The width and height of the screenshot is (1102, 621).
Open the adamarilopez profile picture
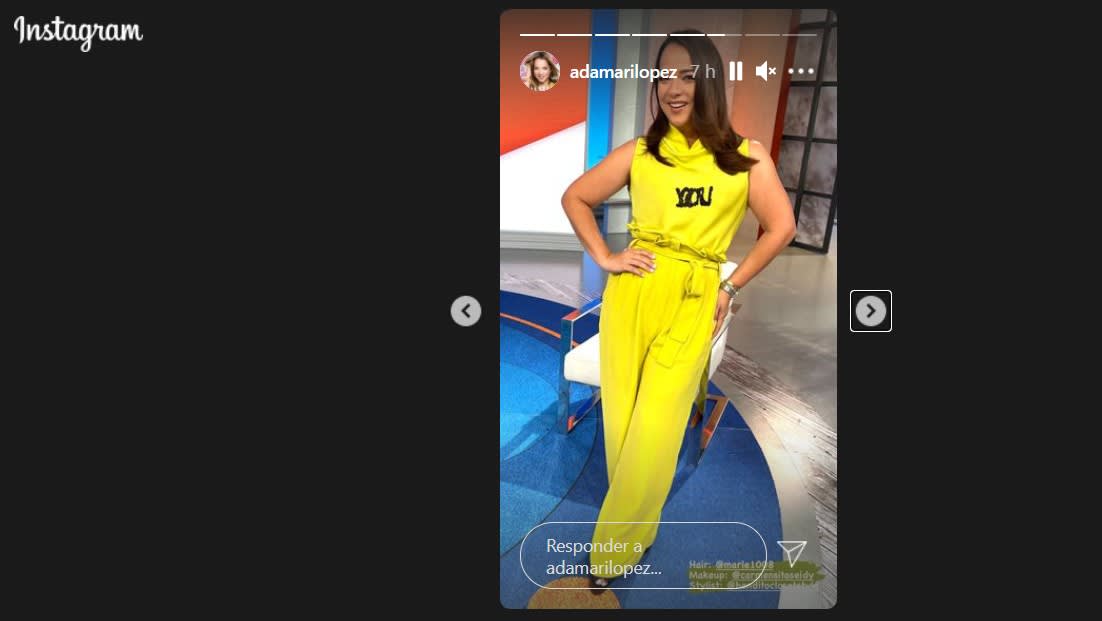click(x=540, y=71)
